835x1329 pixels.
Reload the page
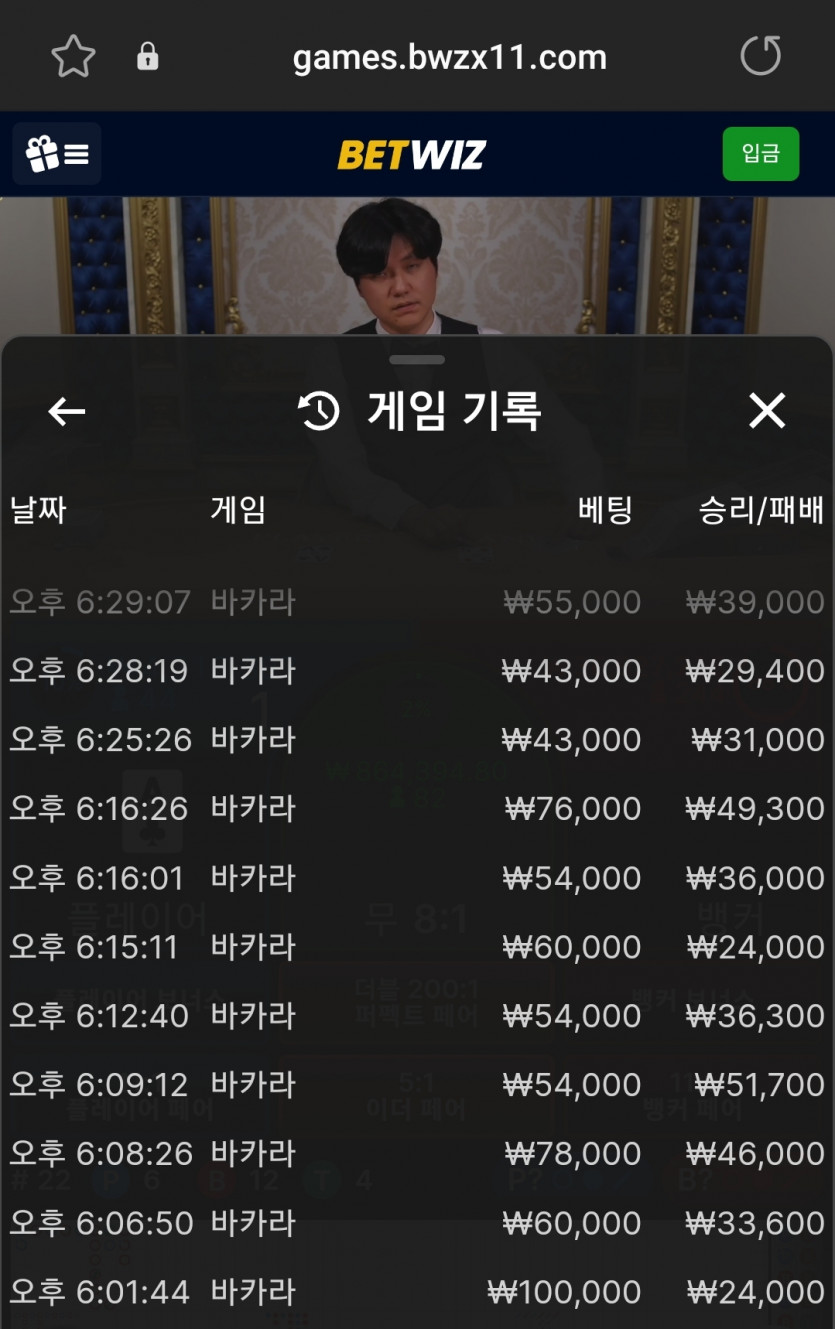coord(760,56)
